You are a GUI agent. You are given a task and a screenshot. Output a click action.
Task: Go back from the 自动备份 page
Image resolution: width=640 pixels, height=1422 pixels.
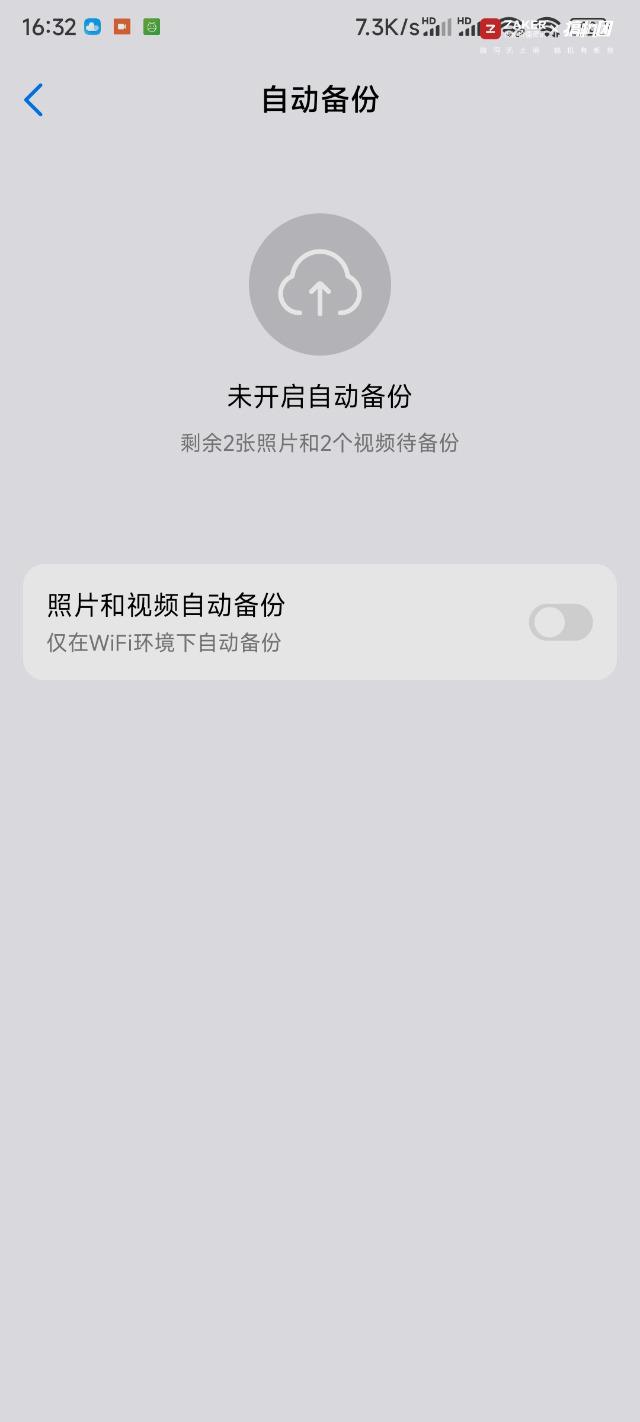coord(33,100)
